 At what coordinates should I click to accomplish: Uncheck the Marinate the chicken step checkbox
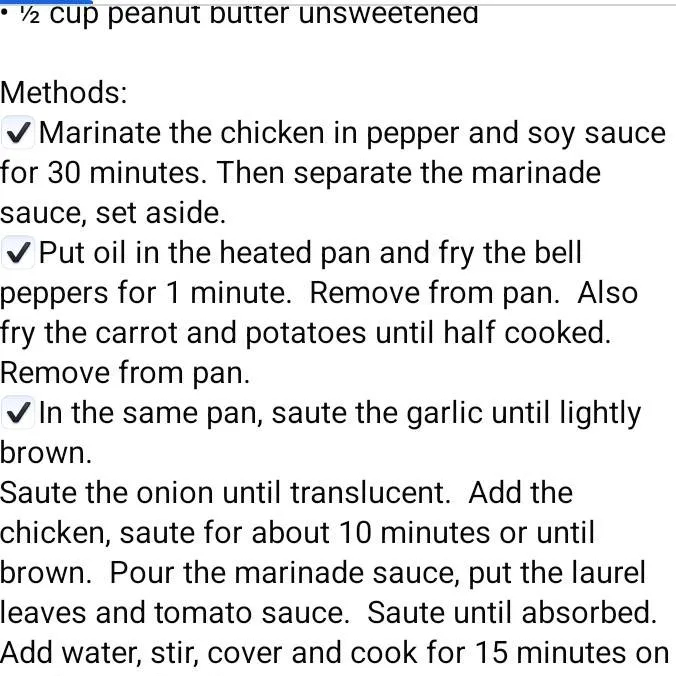[x=18, y=132]
